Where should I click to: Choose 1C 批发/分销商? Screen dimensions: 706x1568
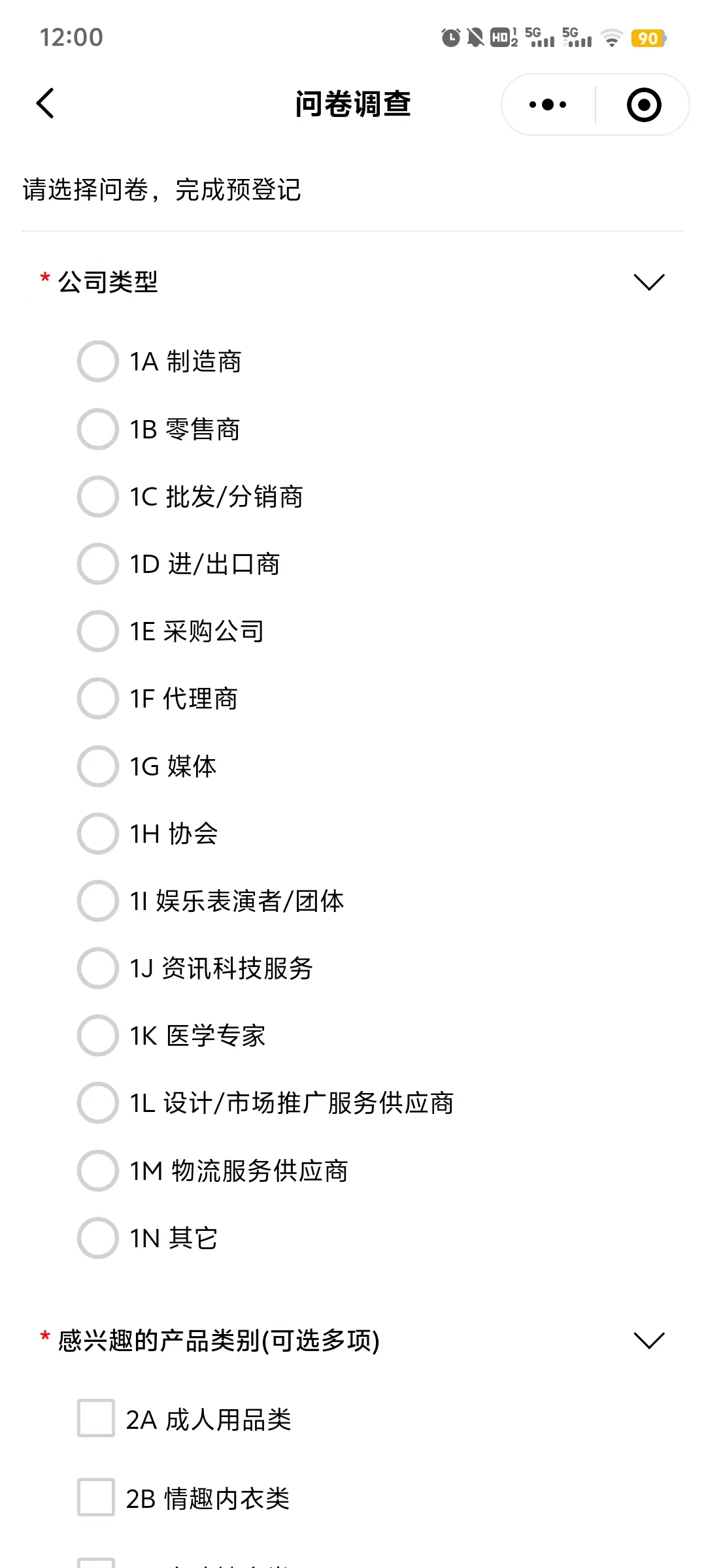[x=98, y=497]
